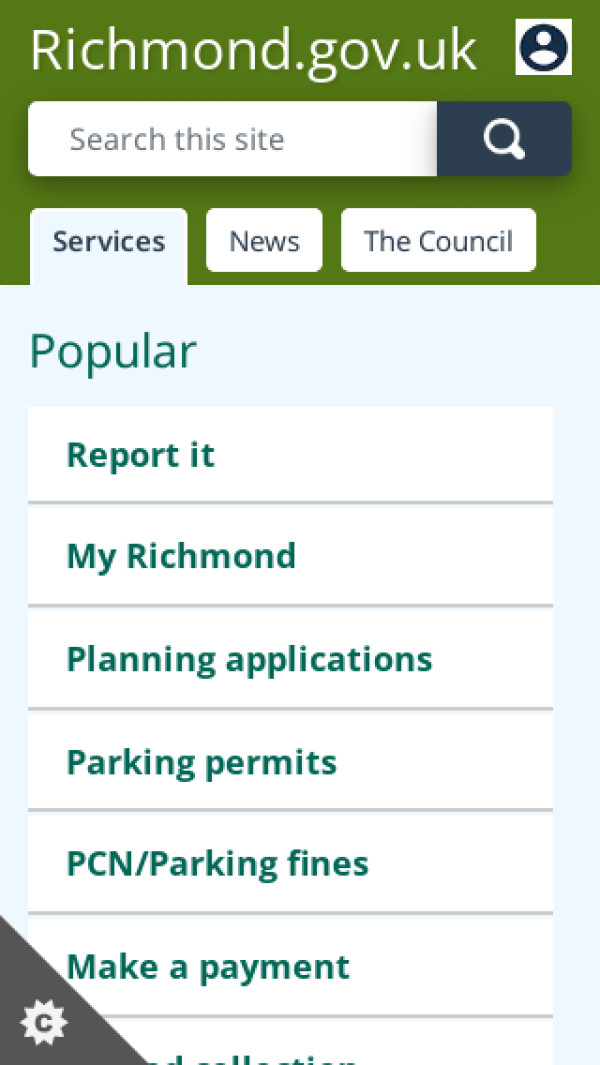Switch to The Council tab

coord(438,241)
